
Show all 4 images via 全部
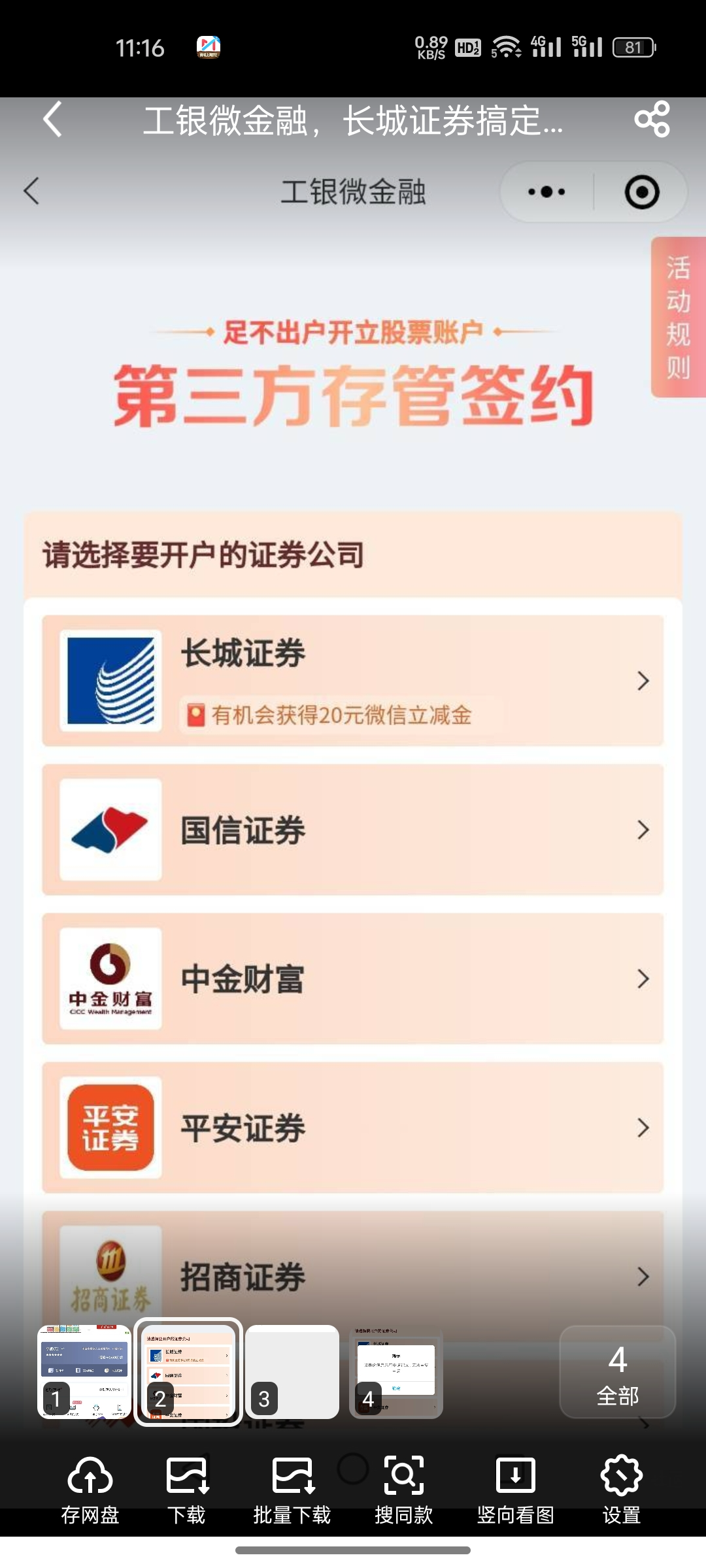(617, 1371)
